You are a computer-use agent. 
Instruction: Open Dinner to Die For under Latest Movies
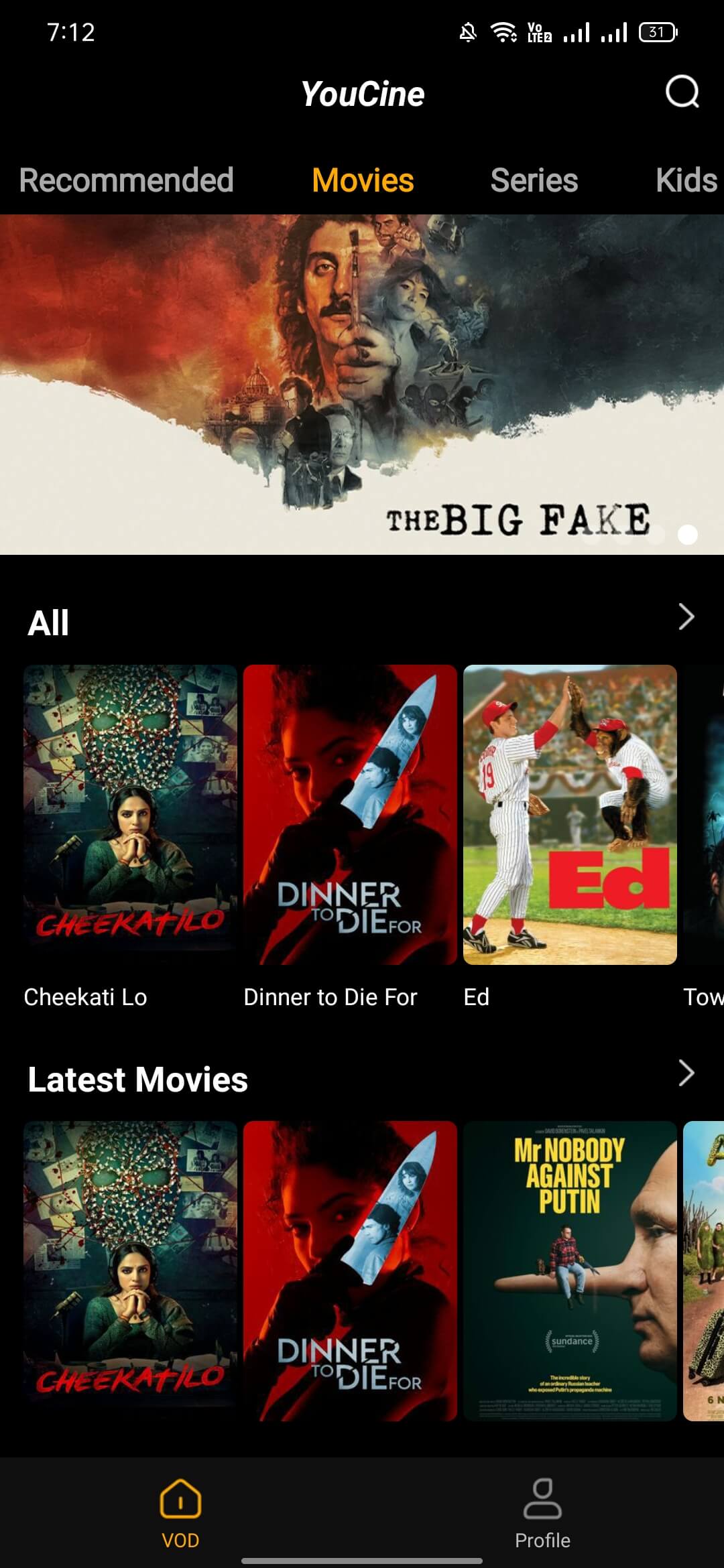(349, 1270)
